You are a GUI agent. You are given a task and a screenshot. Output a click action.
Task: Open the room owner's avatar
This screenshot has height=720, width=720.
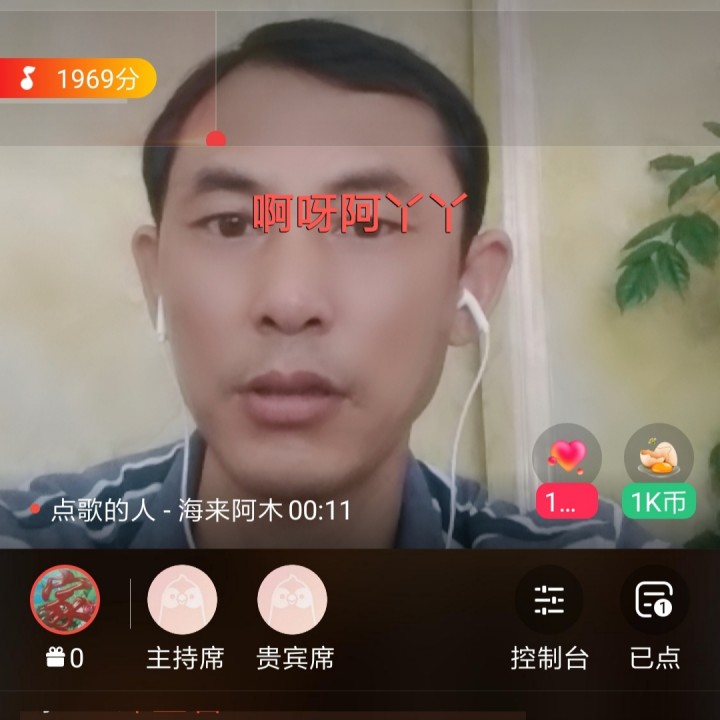click(x=65, y=600)
